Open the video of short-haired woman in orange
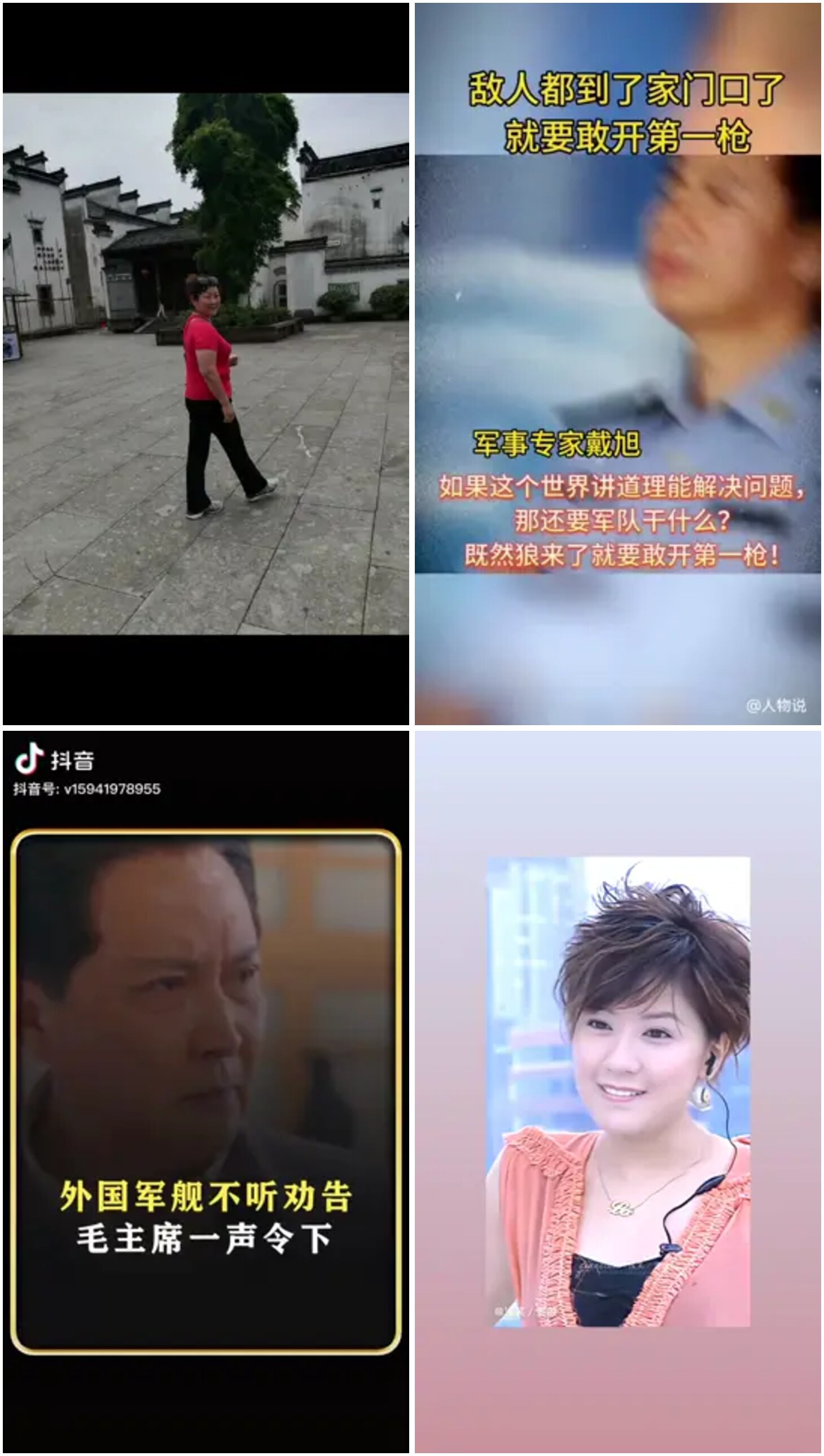Image resolution: width=824 pixels, height=1456 pixels. click(617, 1091)
